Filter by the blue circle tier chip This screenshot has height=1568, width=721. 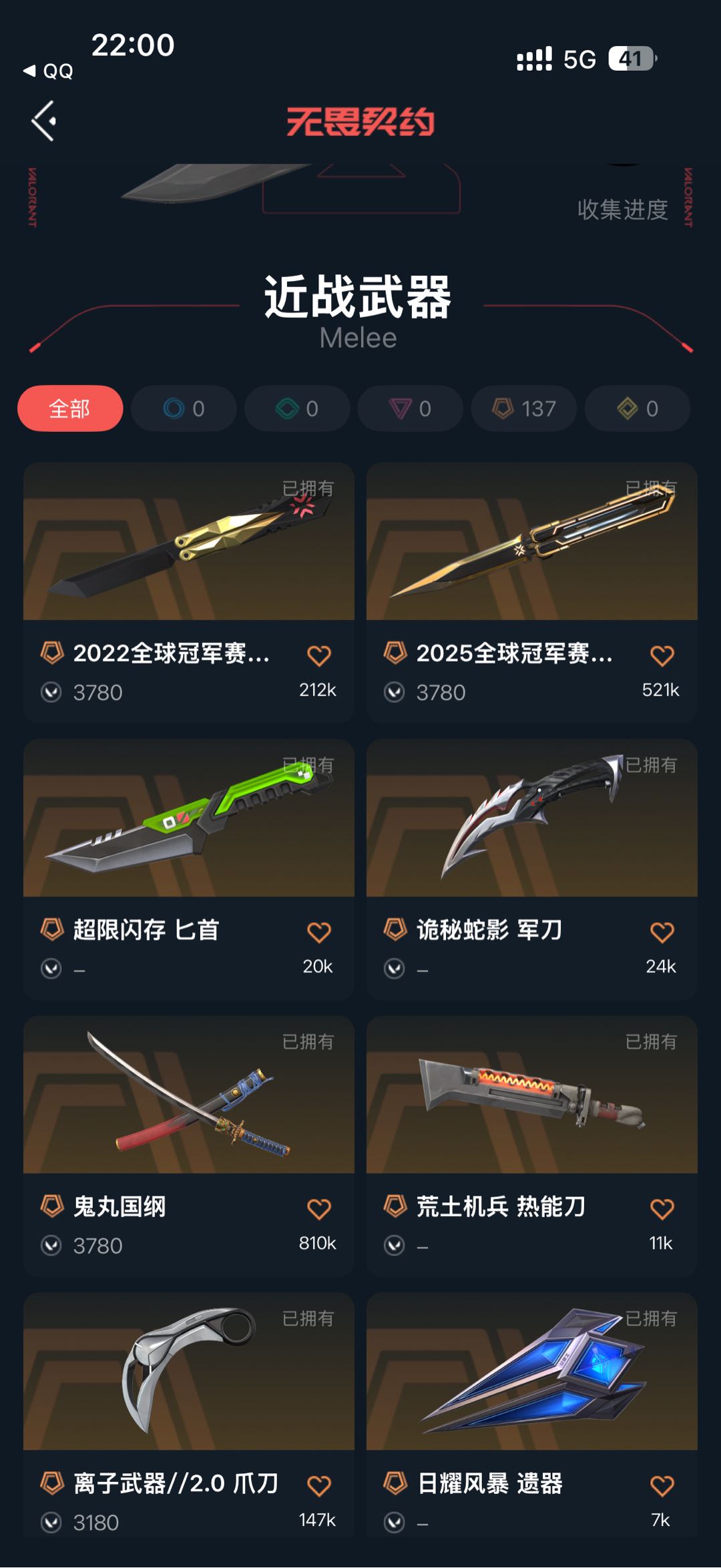(x=184, y=409)
